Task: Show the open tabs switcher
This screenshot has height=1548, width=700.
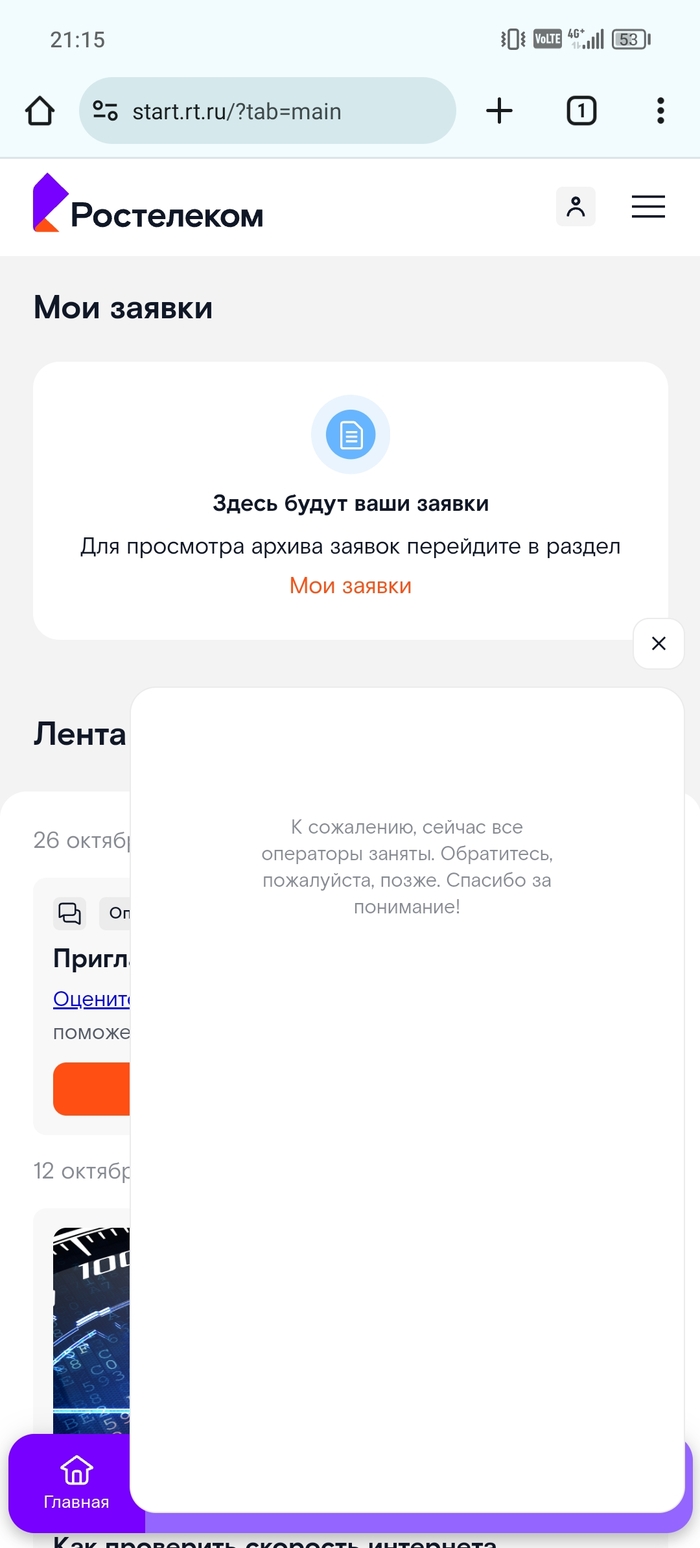Action: click(x=581, y=111)
